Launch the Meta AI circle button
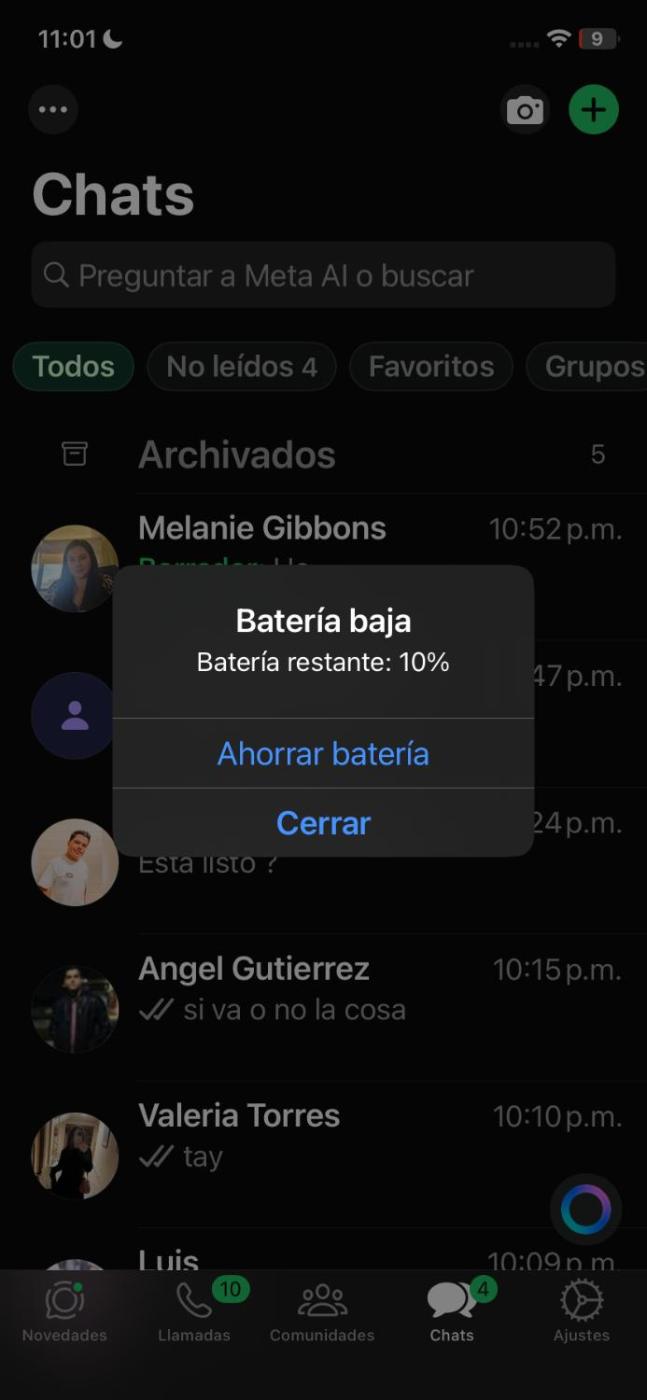647x1400 pixels. (x=586, y=1211)
